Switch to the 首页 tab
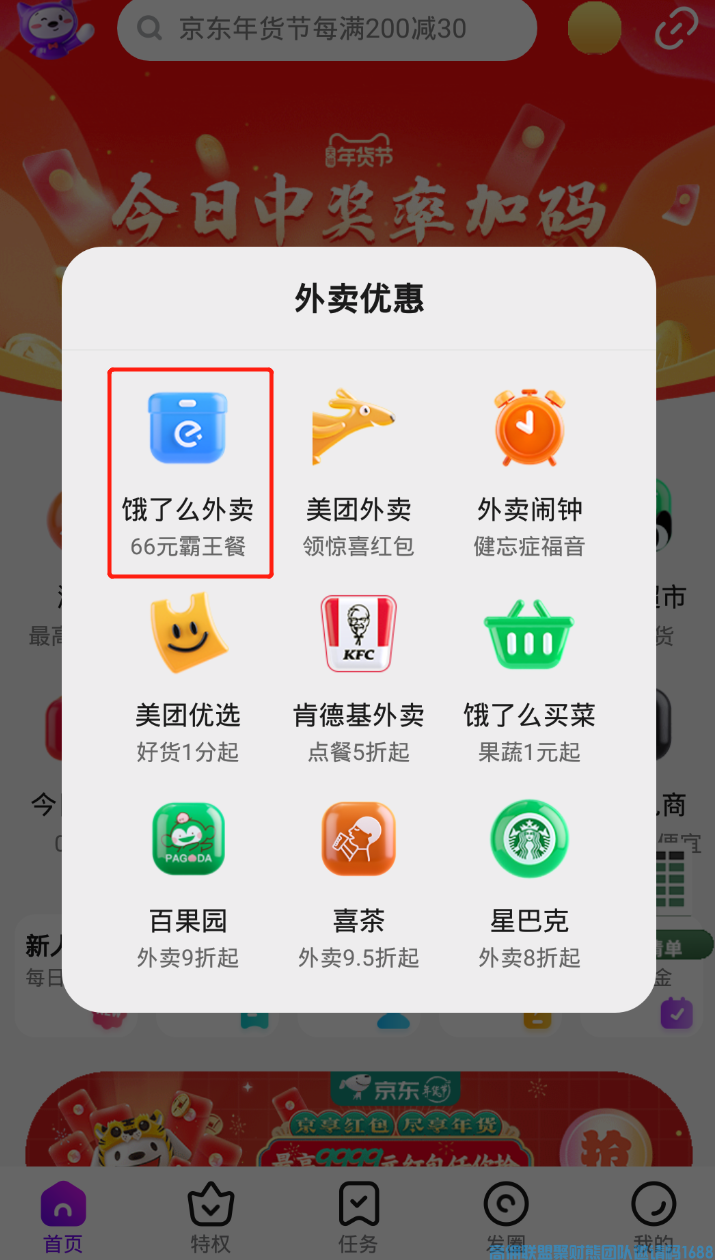This screenshot has width=715, height=1260. [63, 1216]
